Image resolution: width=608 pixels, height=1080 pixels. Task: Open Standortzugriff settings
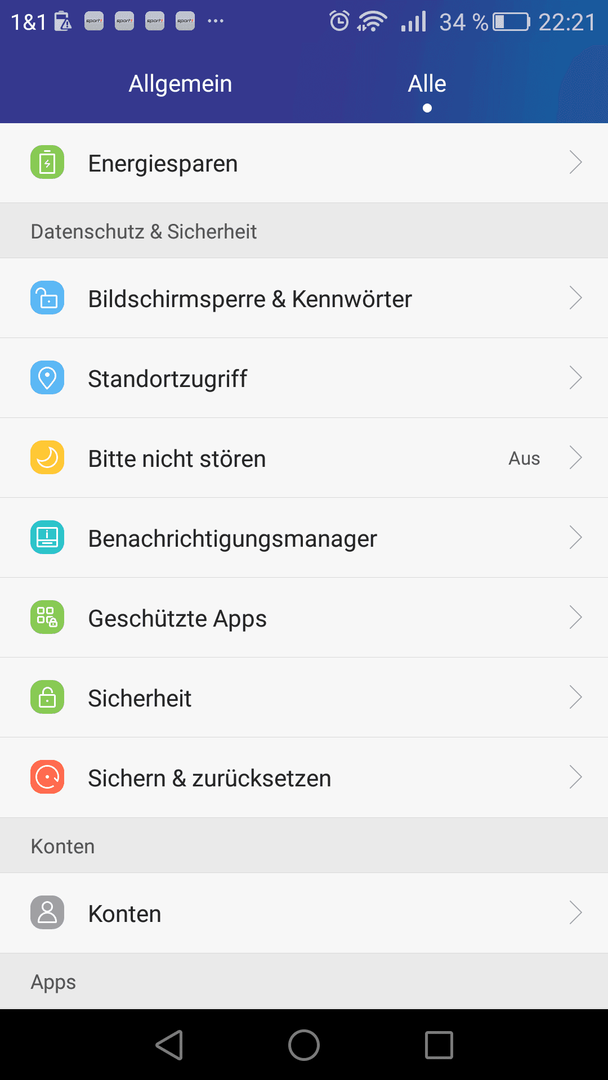(304, 378)
